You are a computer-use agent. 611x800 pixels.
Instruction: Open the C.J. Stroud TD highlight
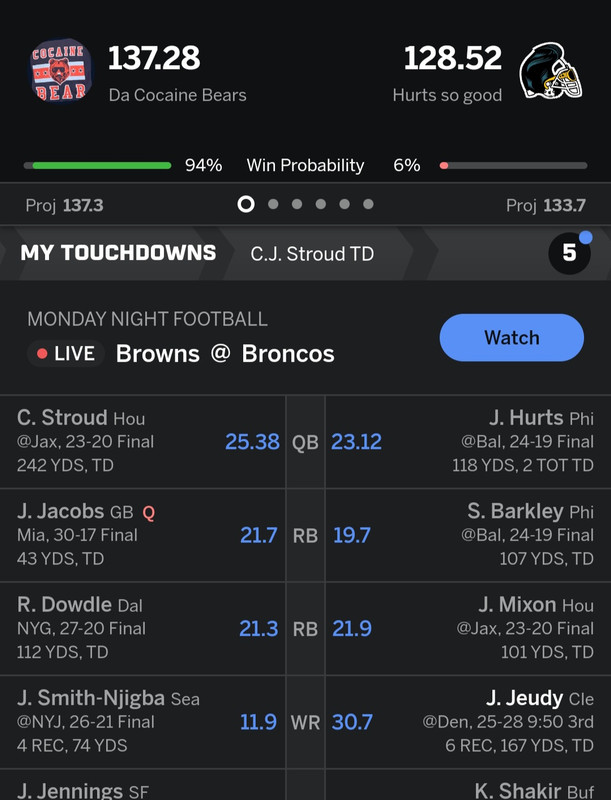pos(312,253)
